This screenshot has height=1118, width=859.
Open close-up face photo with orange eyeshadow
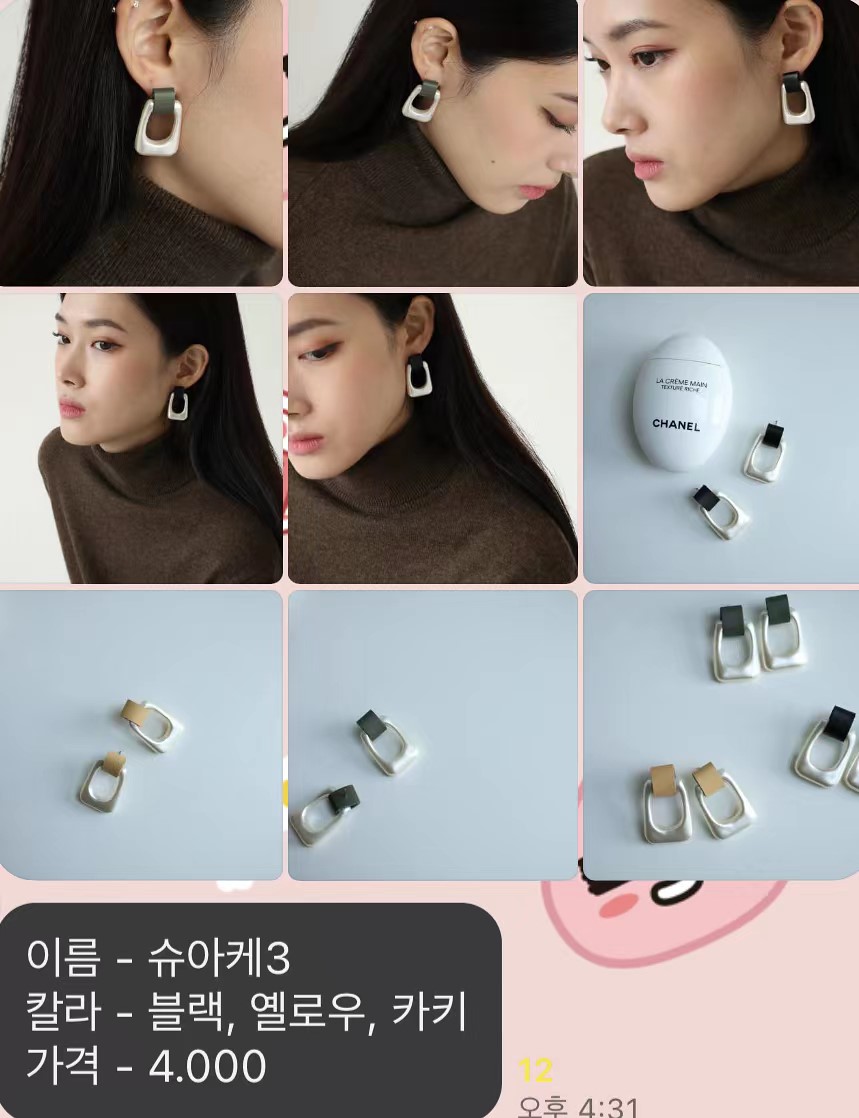pos(432,438)
